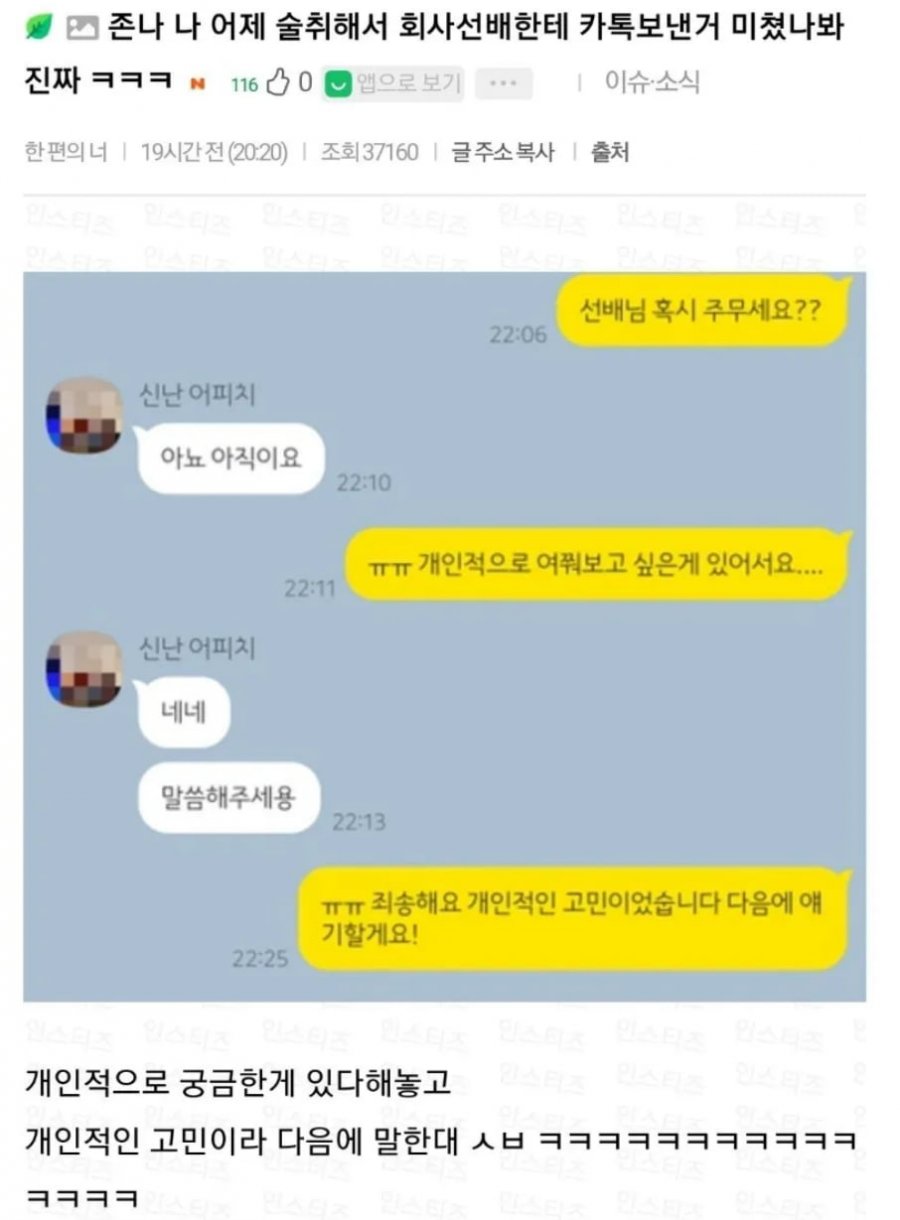Copy the post address via 글주소복사
Screen dimensions: 900x1220
point(503,153)
